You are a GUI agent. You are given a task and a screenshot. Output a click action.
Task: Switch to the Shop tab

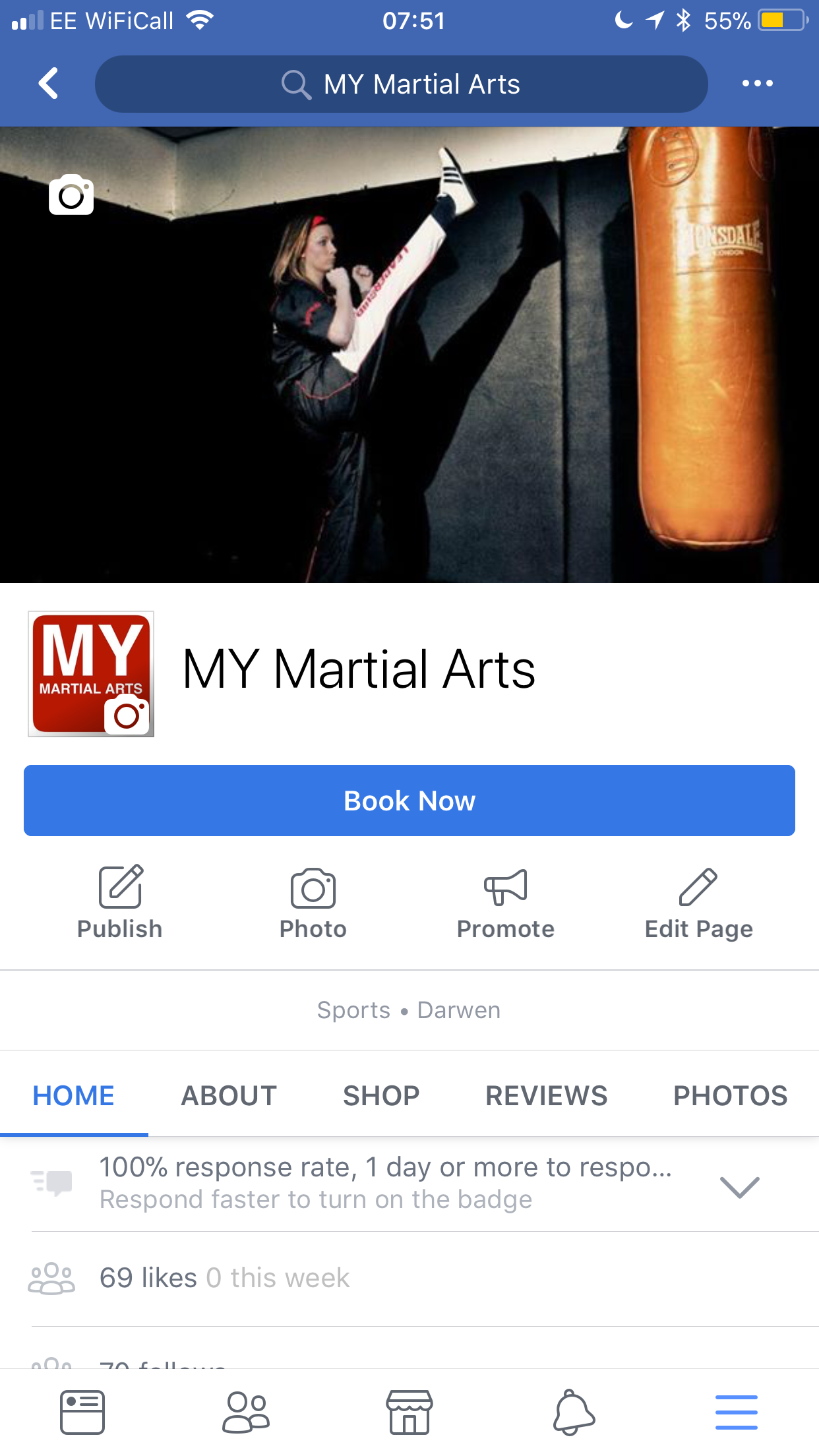pos(380,1095)
